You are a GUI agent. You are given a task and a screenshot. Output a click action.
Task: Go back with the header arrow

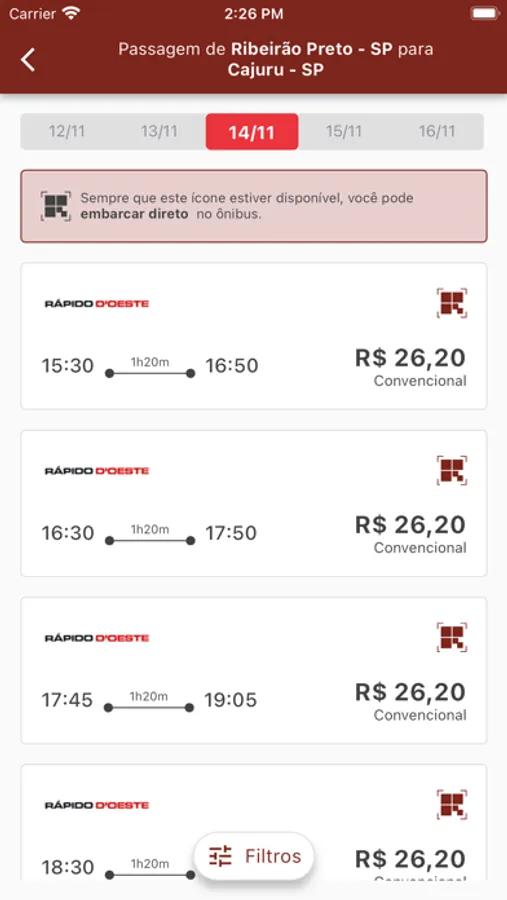(28, 60)
